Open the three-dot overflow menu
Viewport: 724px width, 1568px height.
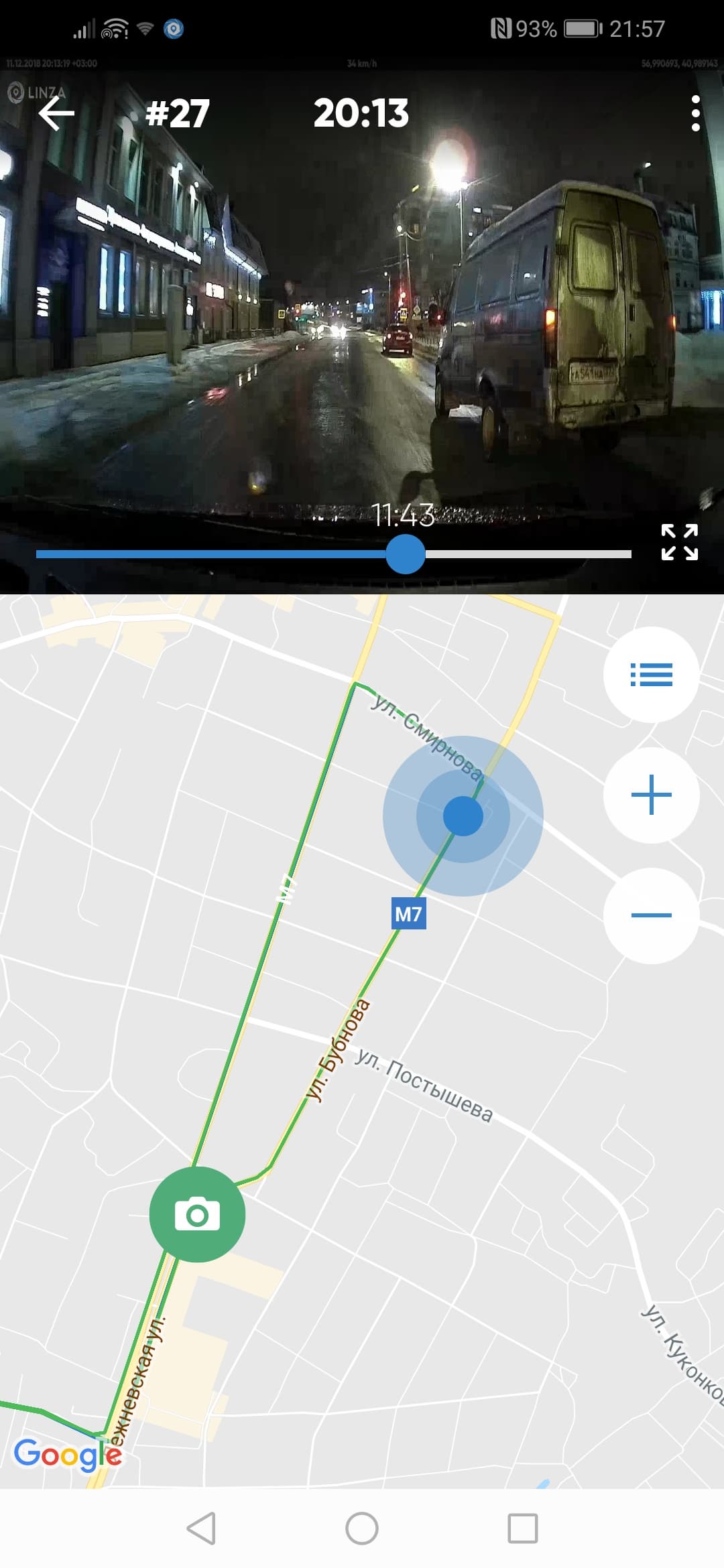[x=695, y=113]
